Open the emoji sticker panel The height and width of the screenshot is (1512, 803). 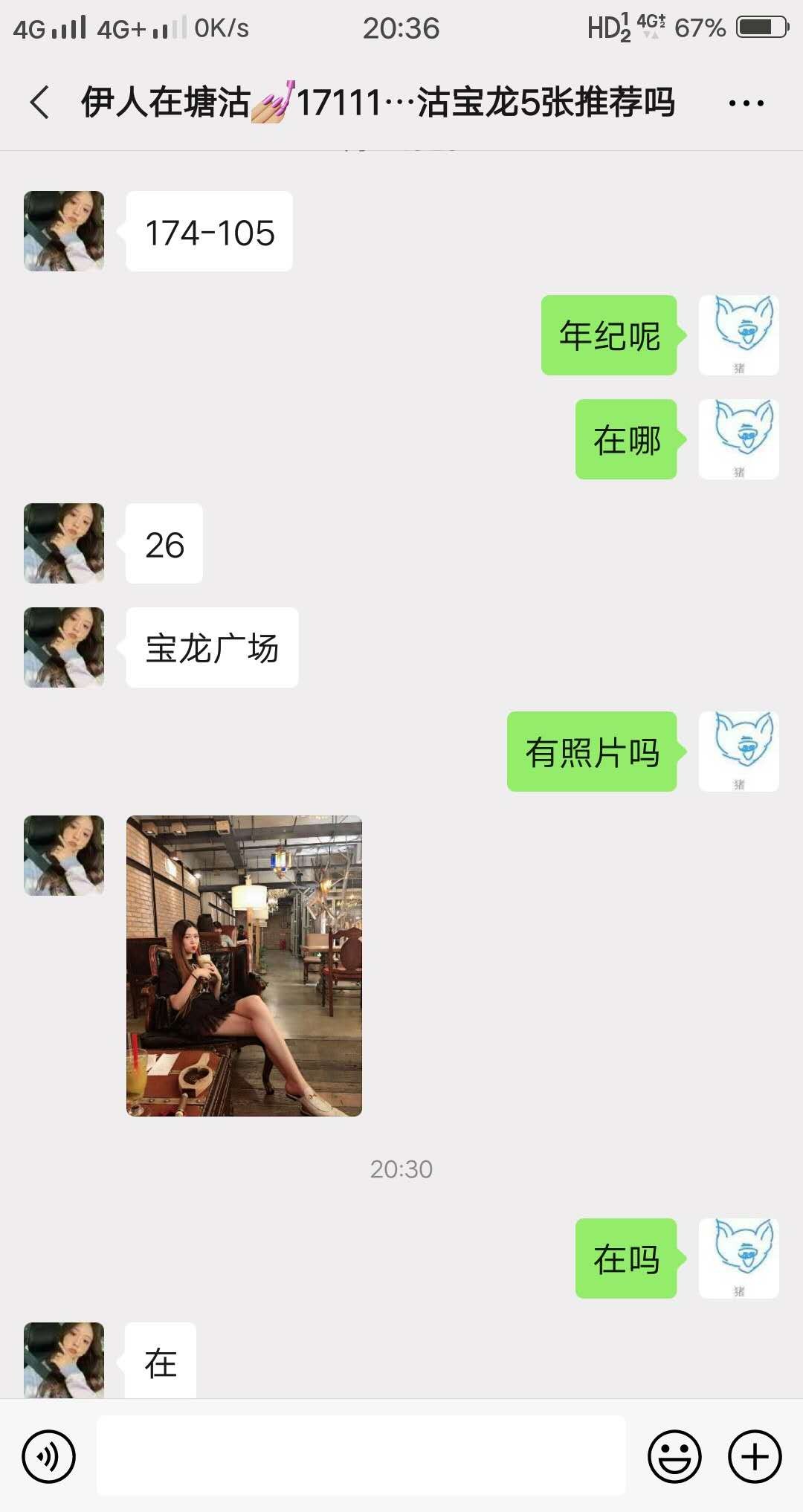click(x=674, y=1456)
